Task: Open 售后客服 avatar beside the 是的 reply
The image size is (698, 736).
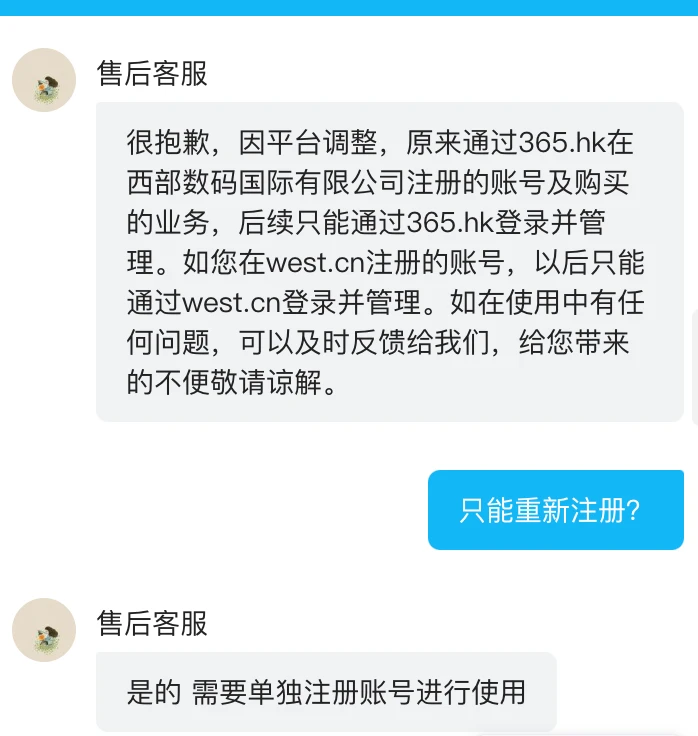Action: (44, 630)
